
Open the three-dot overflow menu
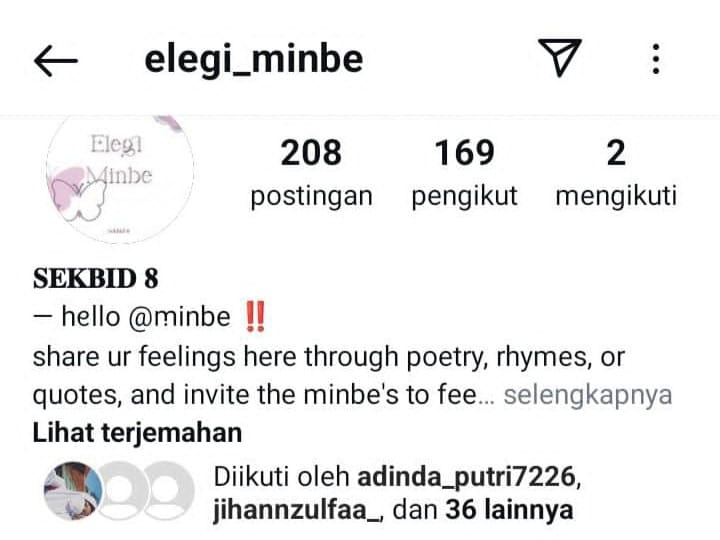pyautogui.click(x=656, y=60)
